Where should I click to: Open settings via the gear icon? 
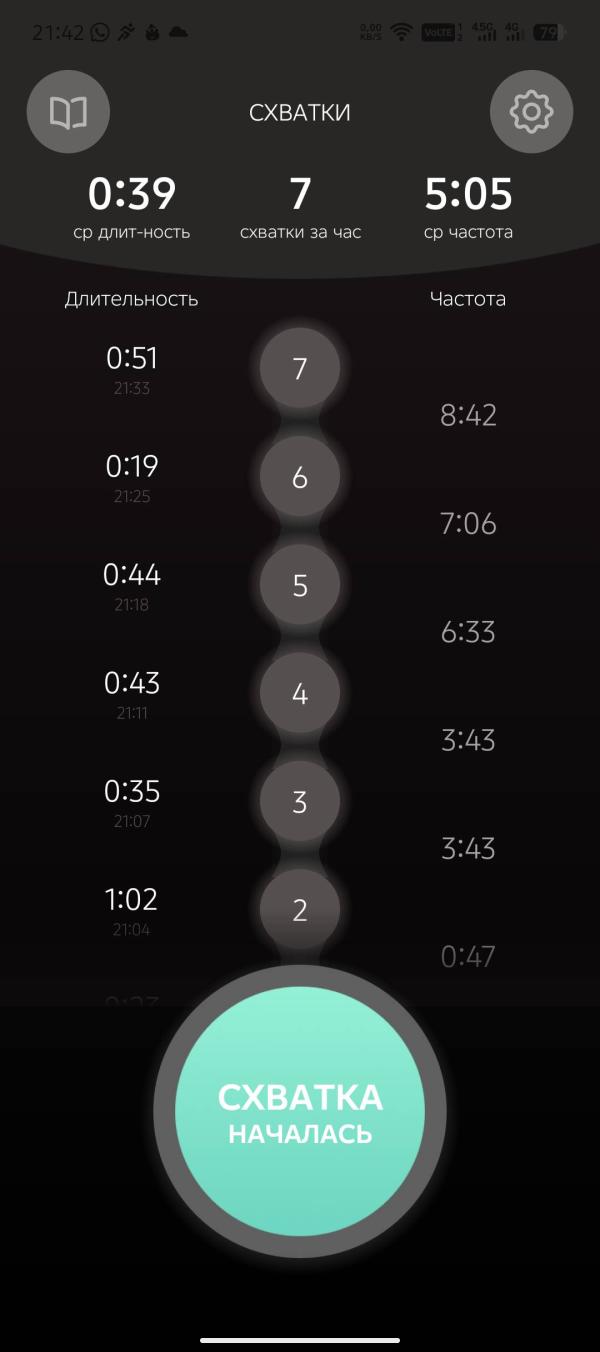click(531, 112)
